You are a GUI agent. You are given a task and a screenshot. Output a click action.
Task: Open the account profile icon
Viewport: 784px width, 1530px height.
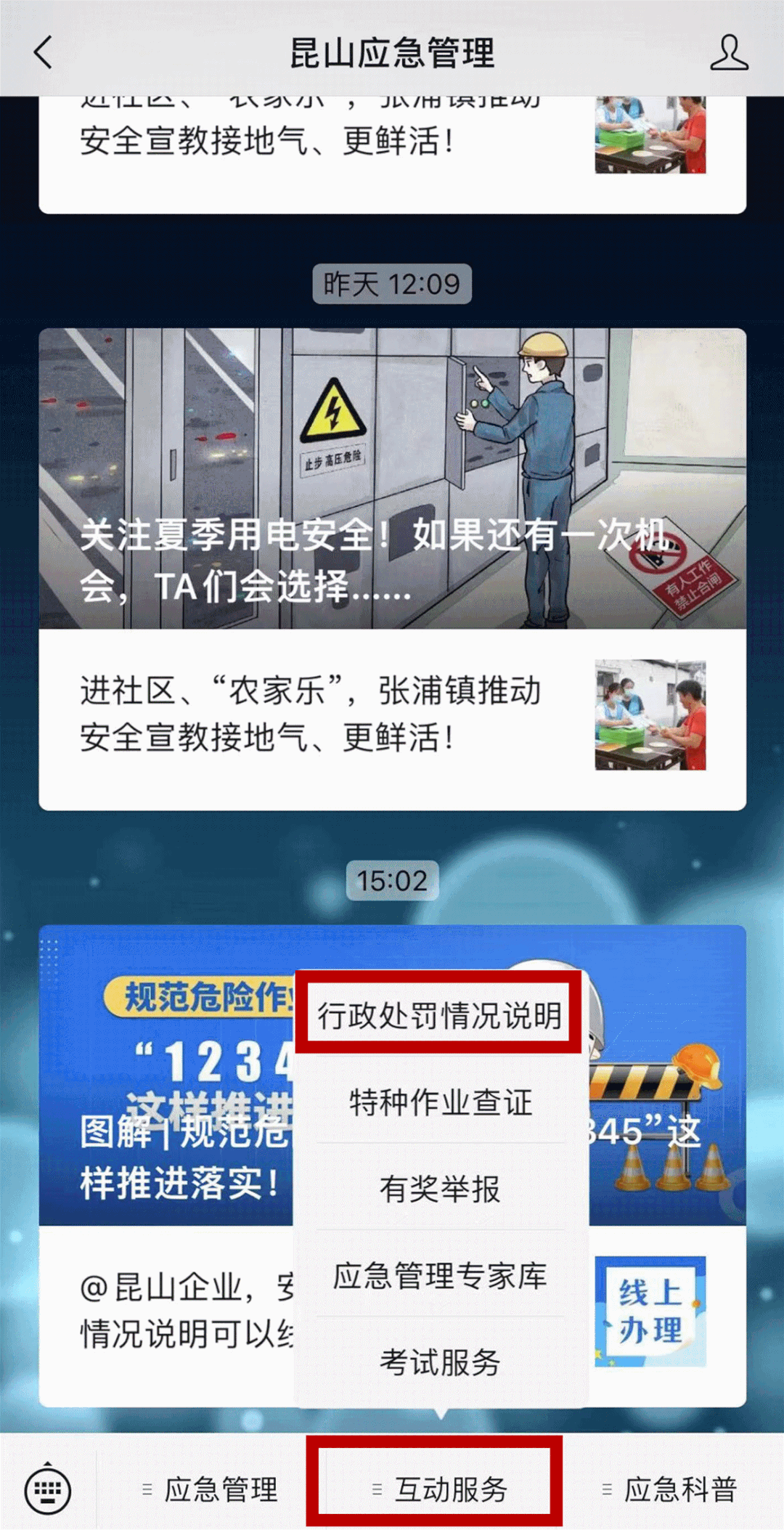(728, 52)
